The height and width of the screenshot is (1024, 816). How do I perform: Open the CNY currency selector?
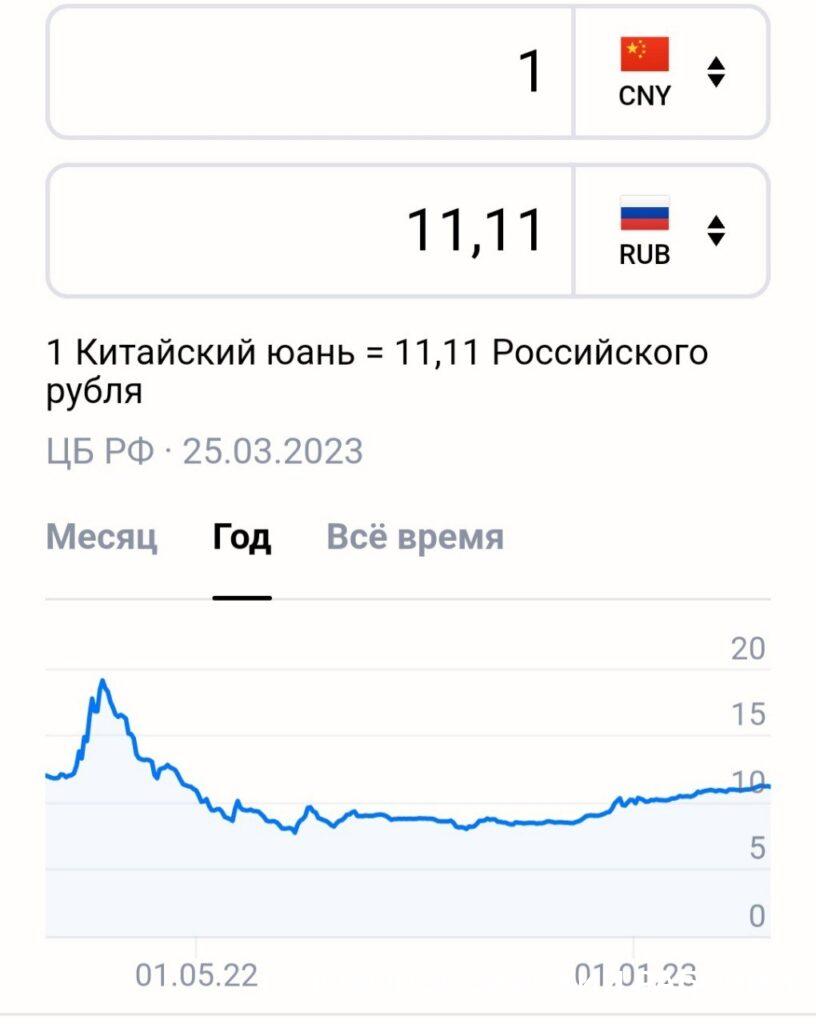672,72
